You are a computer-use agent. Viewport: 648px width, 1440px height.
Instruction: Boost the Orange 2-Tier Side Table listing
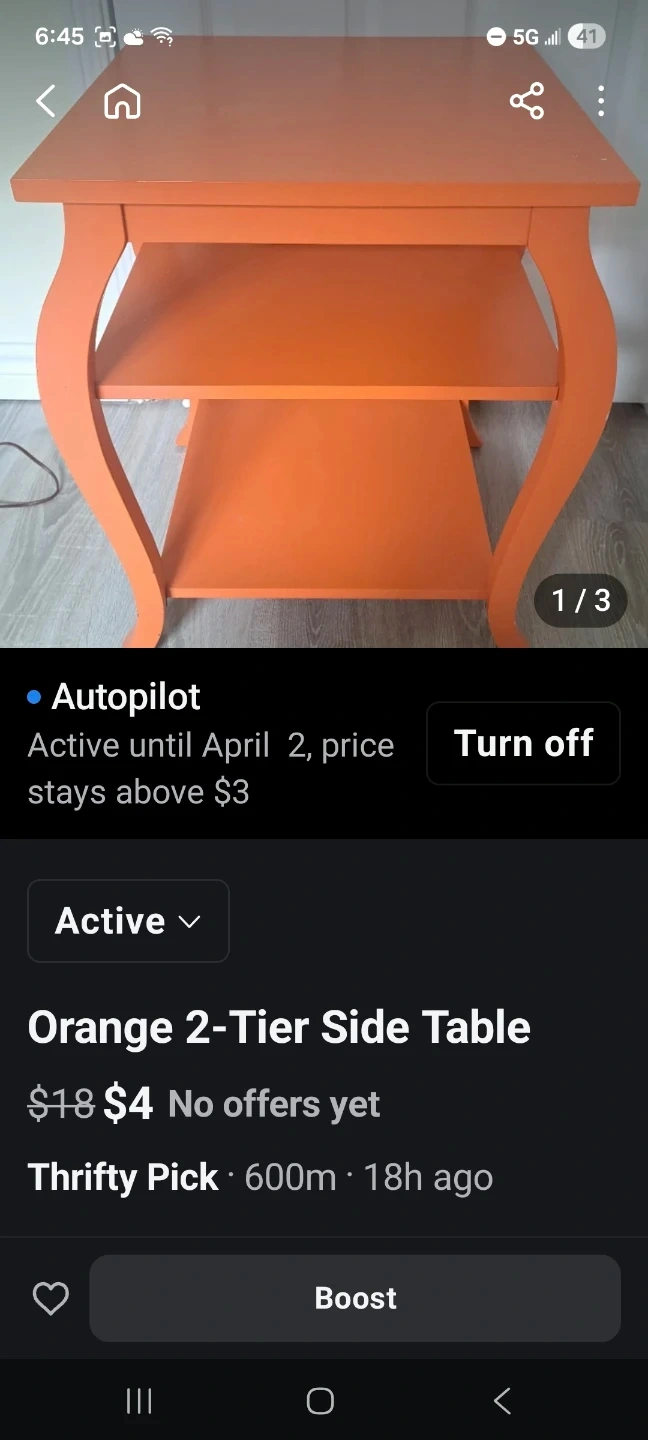coord(355,1298)
